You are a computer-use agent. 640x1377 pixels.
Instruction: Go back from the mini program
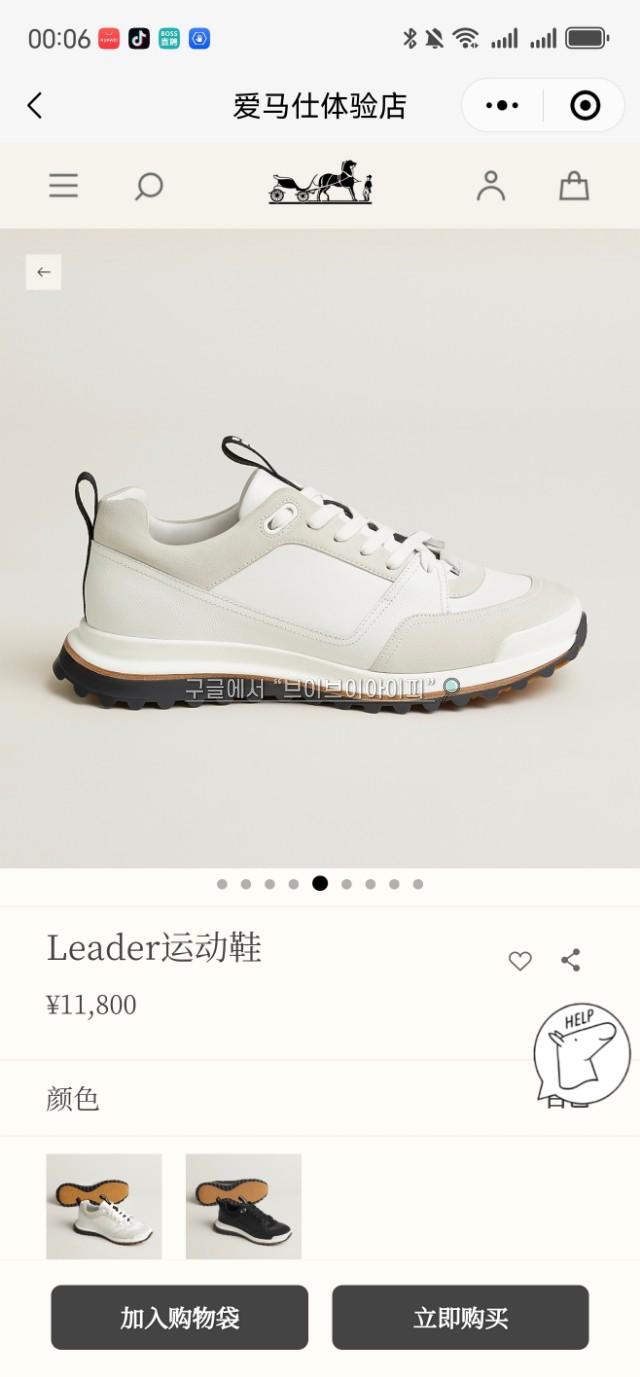pyautogui.click(x=35, y=106)
